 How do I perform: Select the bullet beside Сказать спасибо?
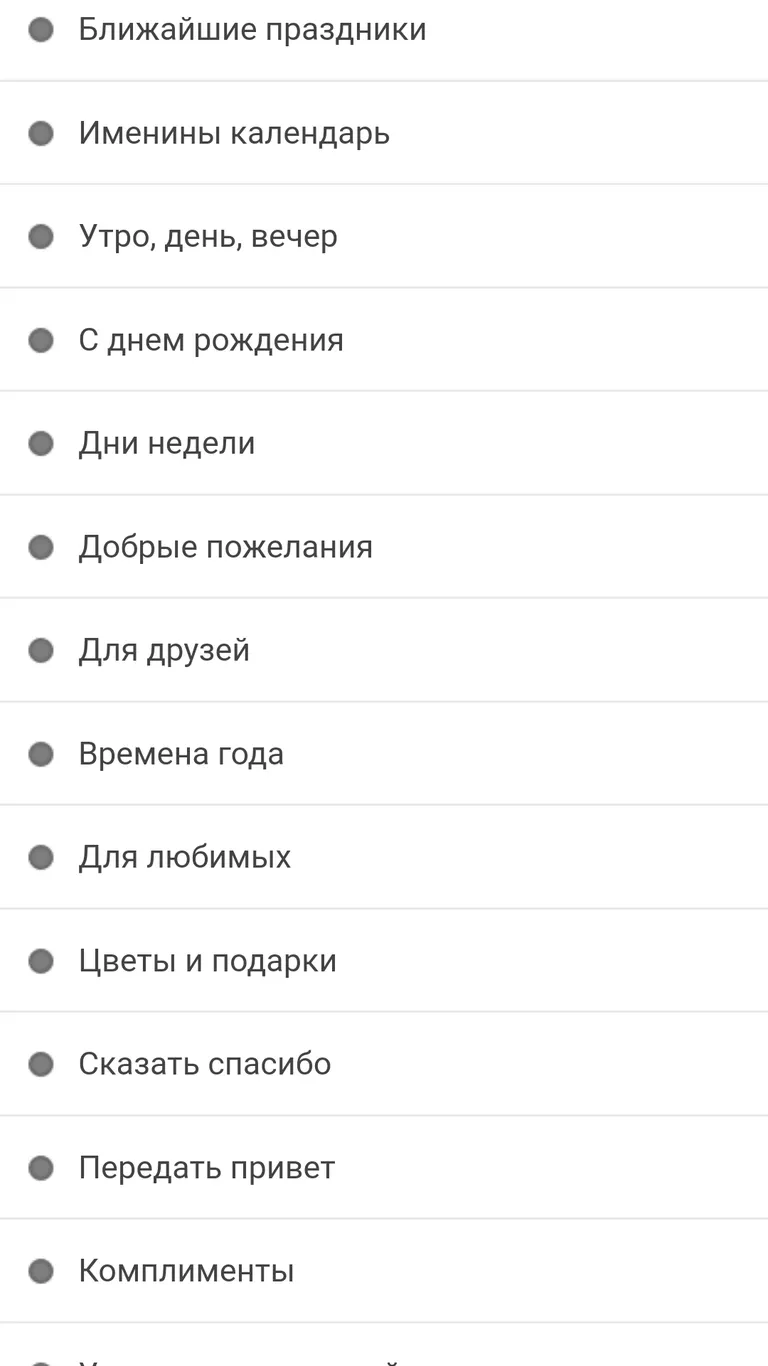click(x=41, y=1064)
